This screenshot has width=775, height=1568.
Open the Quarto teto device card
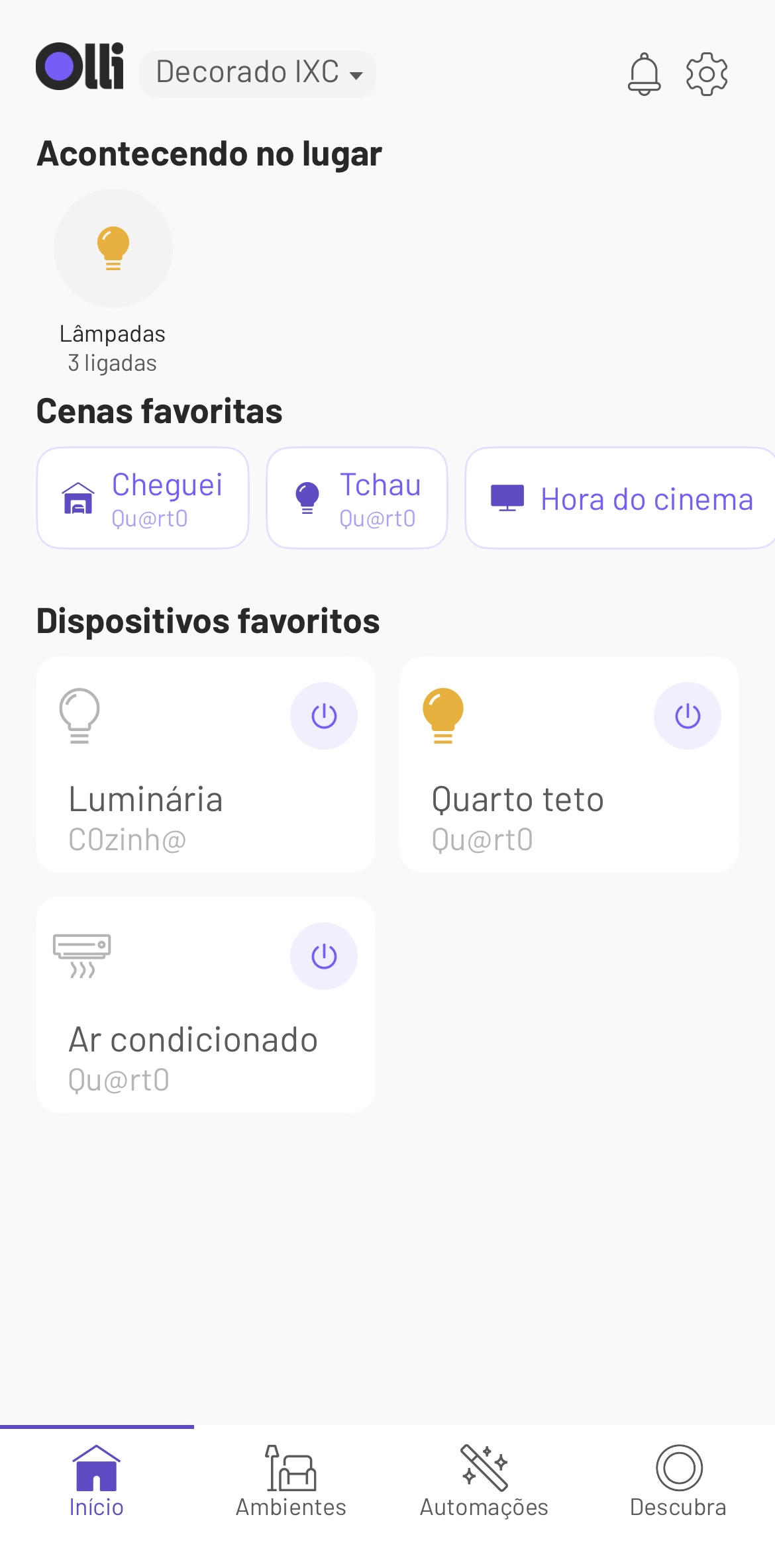click(x=569, y=765)
